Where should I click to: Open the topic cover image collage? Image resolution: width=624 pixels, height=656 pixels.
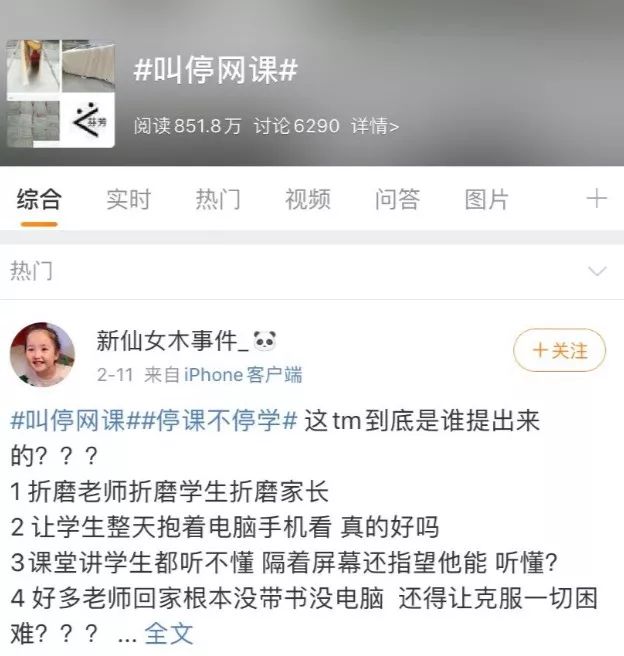[x=61, y=94]
